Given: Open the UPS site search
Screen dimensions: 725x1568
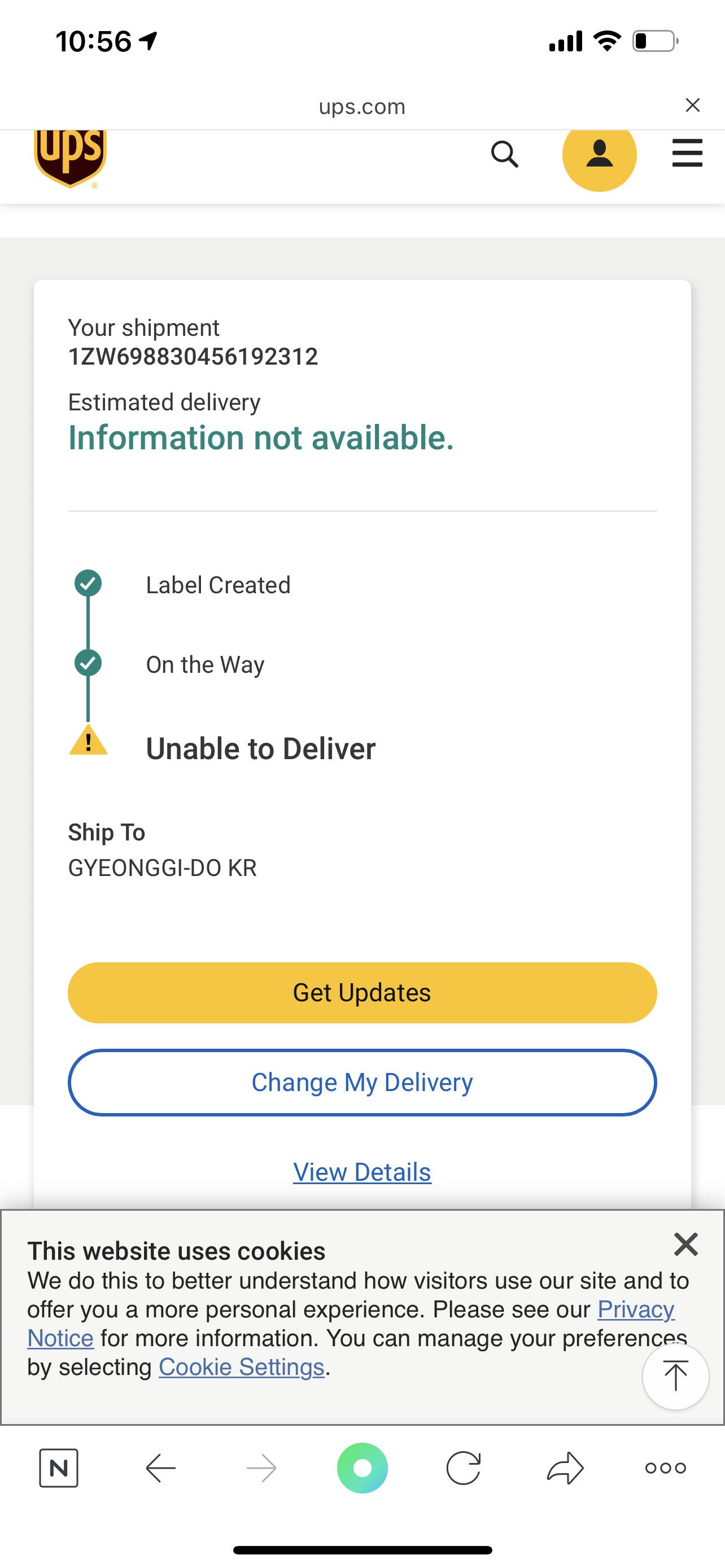Looking at the screenshot, I should (505, 154).
